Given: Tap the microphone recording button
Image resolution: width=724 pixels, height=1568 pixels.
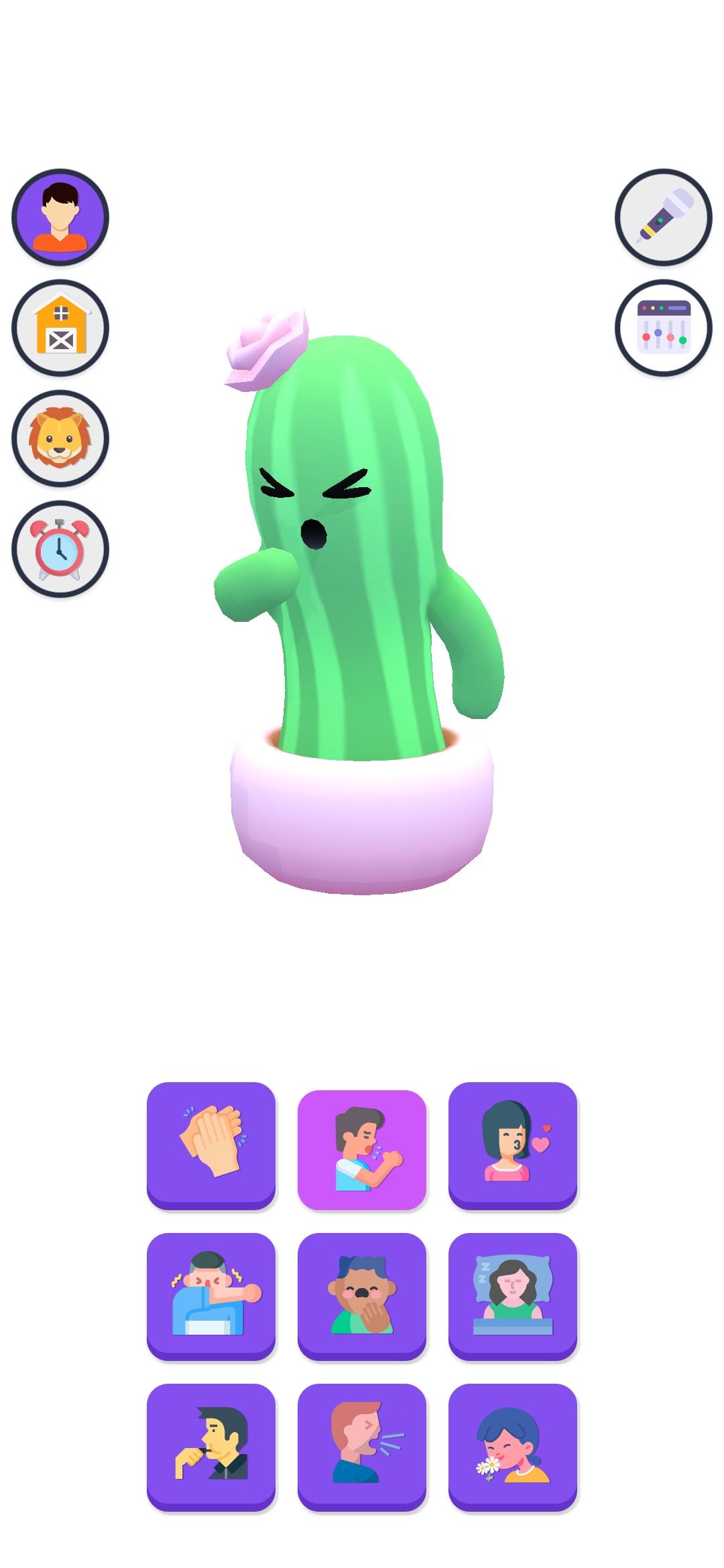Looking at the screenshot, I should [x=664, y=217].
